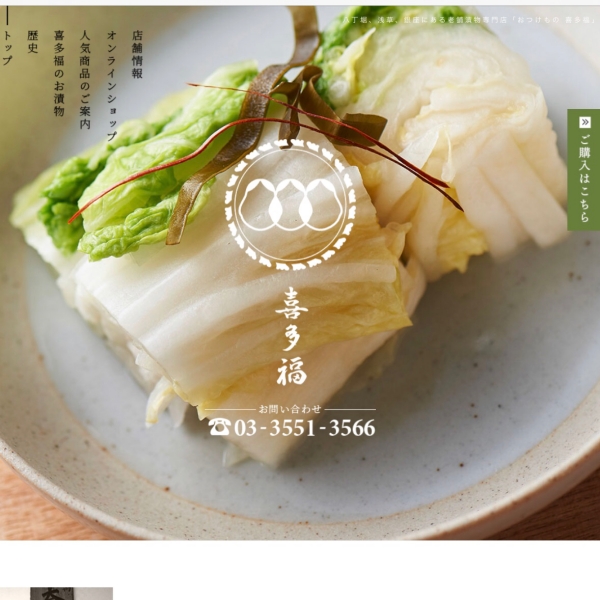Screen dimensions: 600x600
Task: Open 人気商品のご案内 section
Action: (x=85, y=80)
